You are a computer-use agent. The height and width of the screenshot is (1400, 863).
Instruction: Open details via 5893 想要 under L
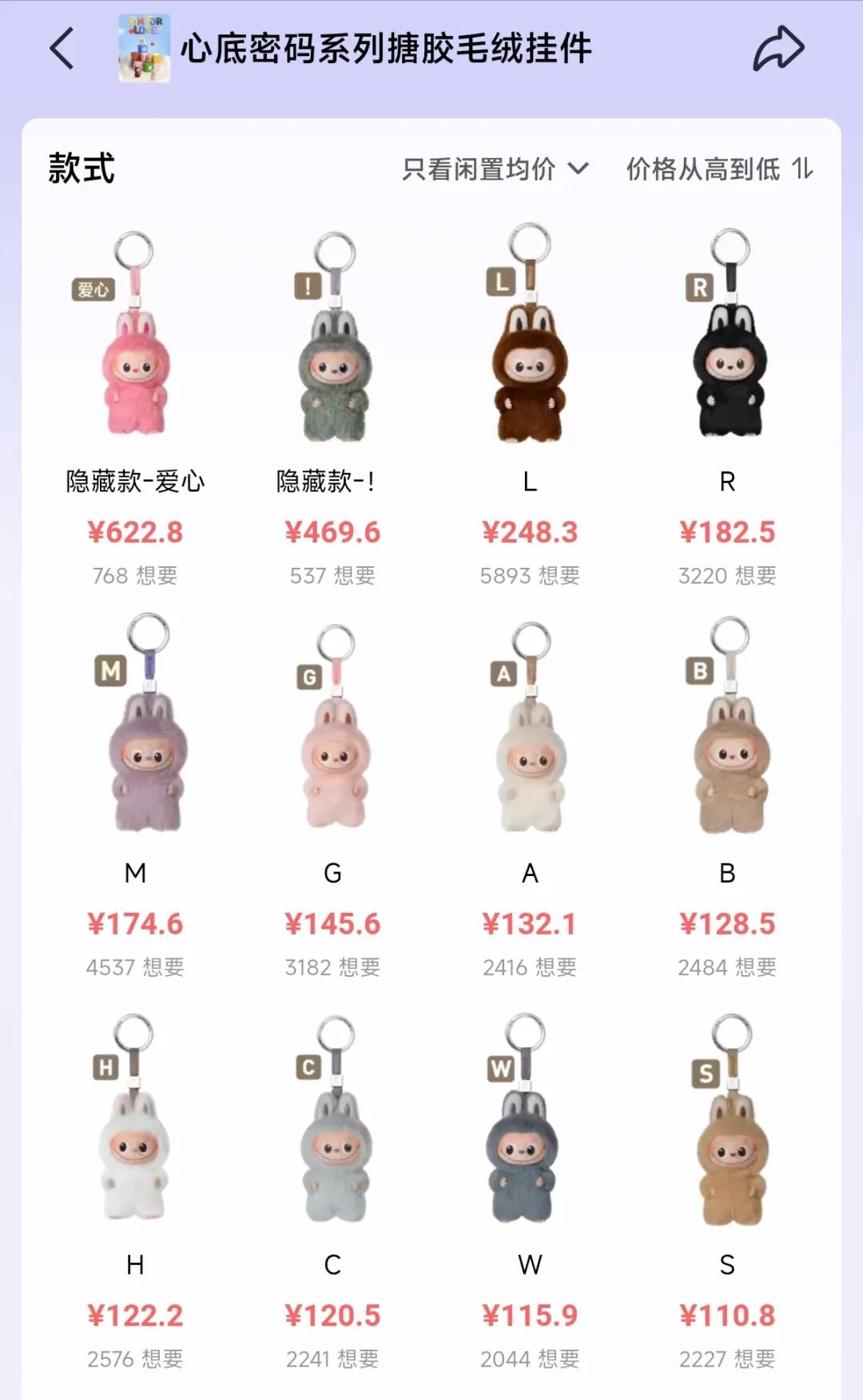530,573
